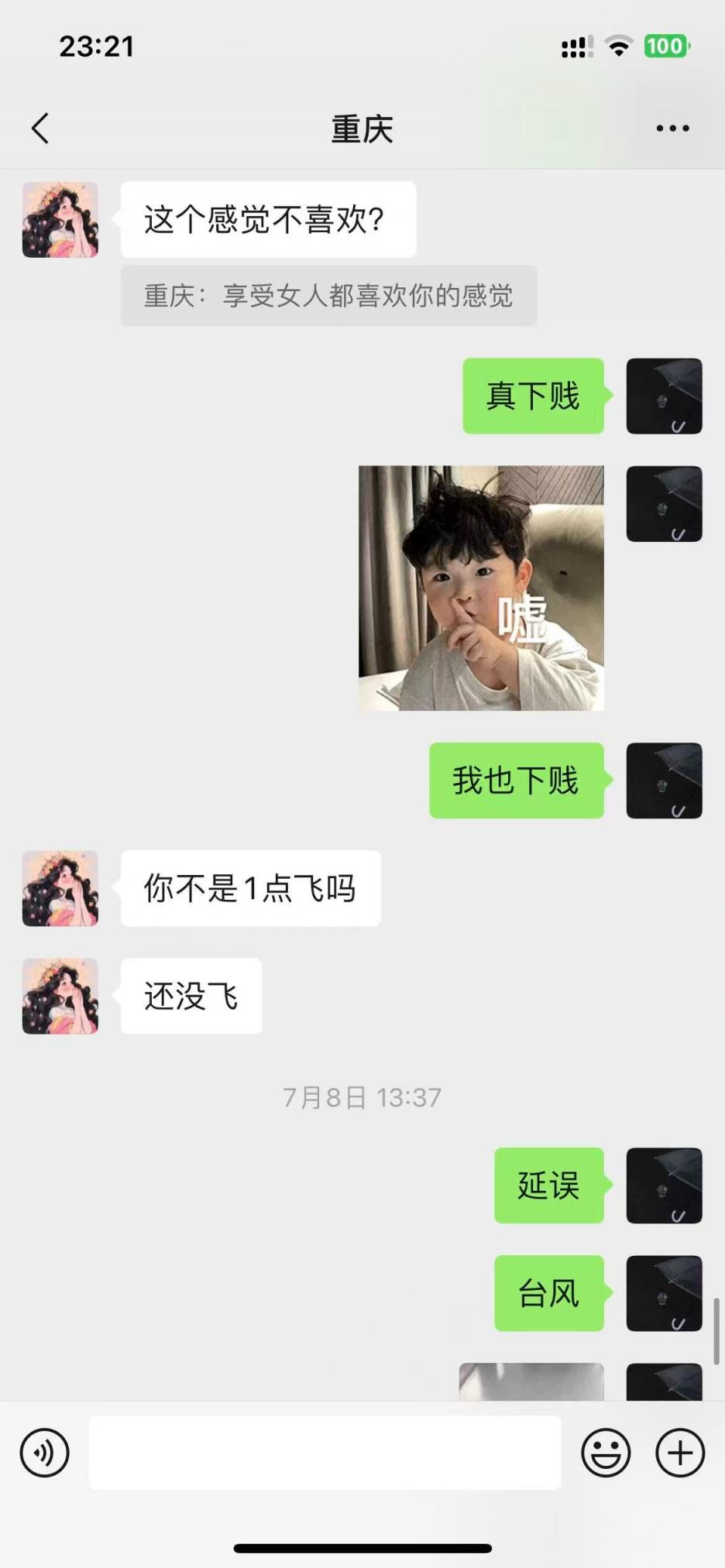
Task: Open contact avatar beside 还没飞
Action: click(60, 996)
